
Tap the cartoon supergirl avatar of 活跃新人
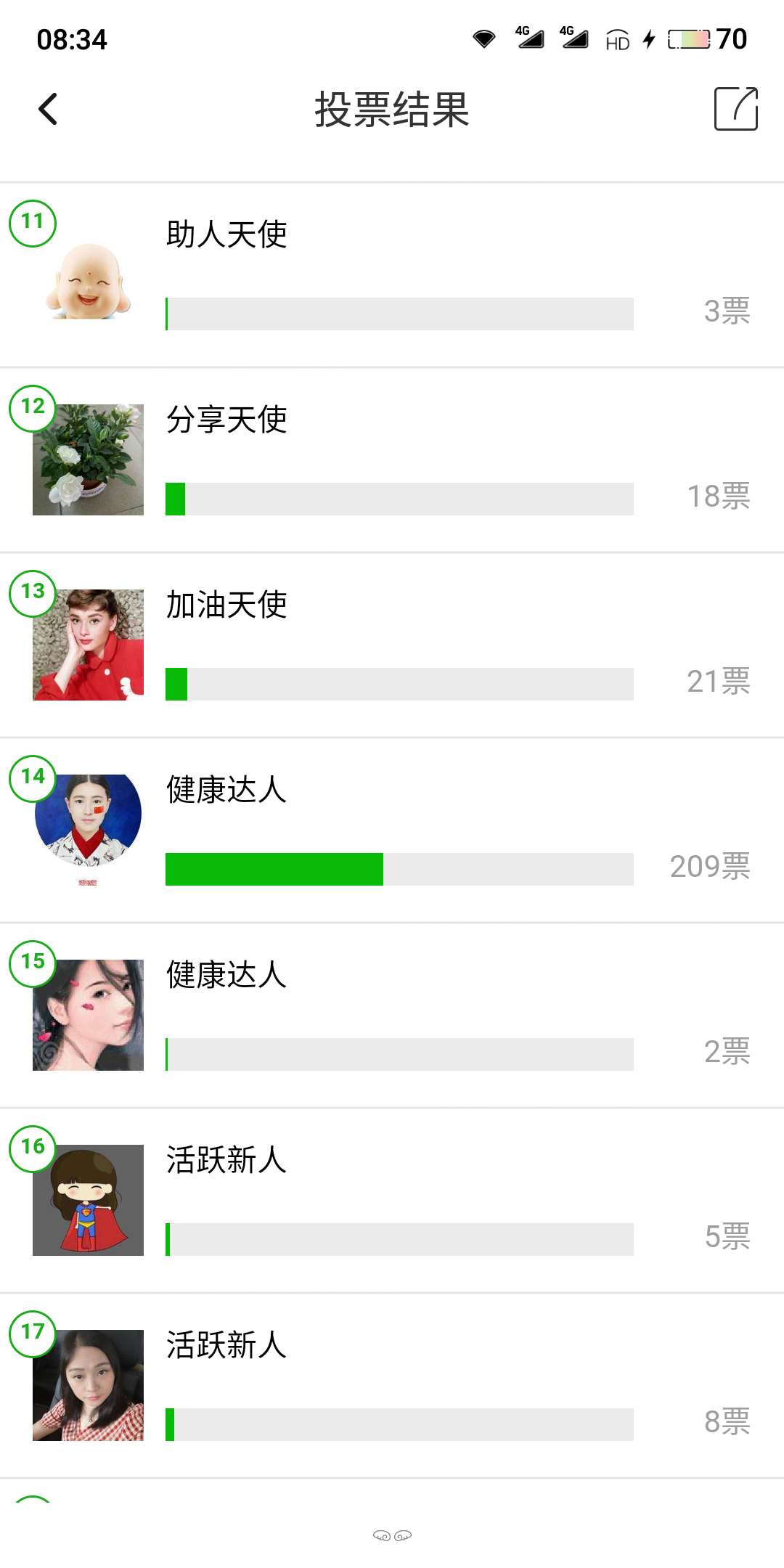87,1201
